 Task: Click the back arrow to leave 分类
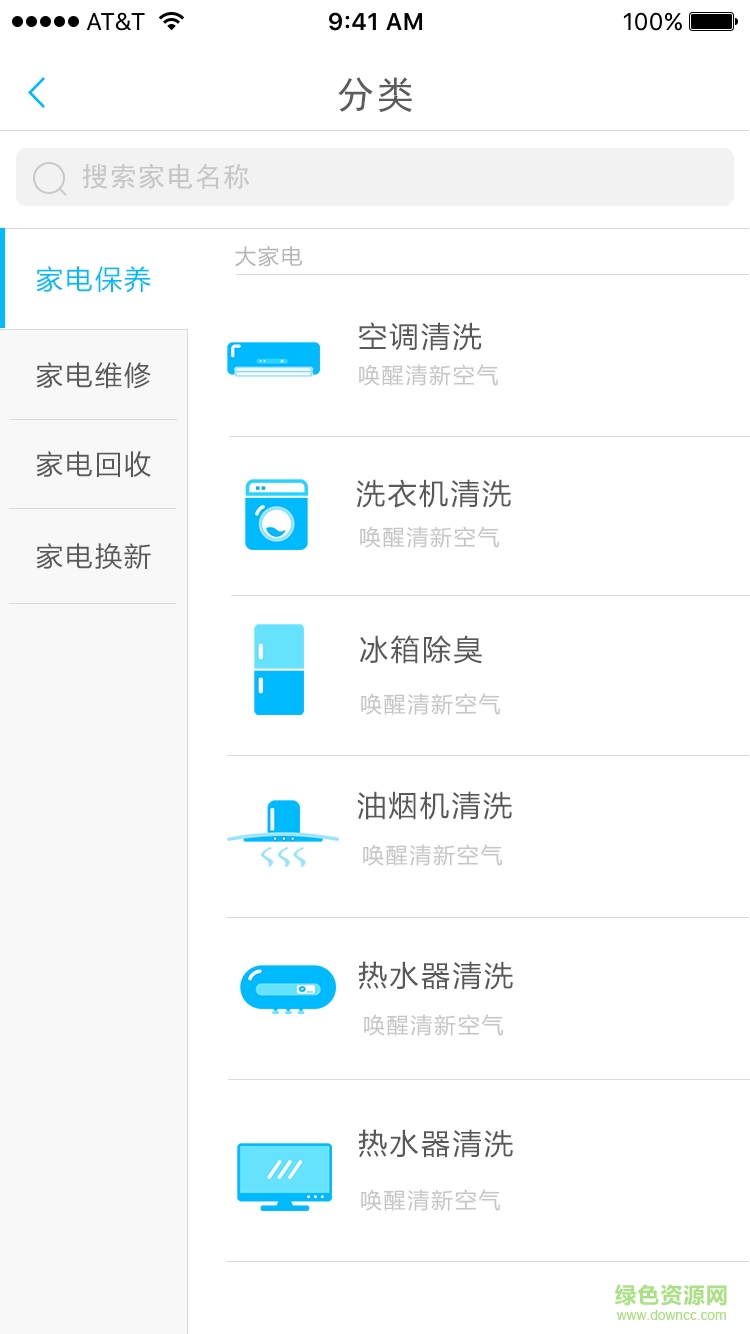click(36, 91)
